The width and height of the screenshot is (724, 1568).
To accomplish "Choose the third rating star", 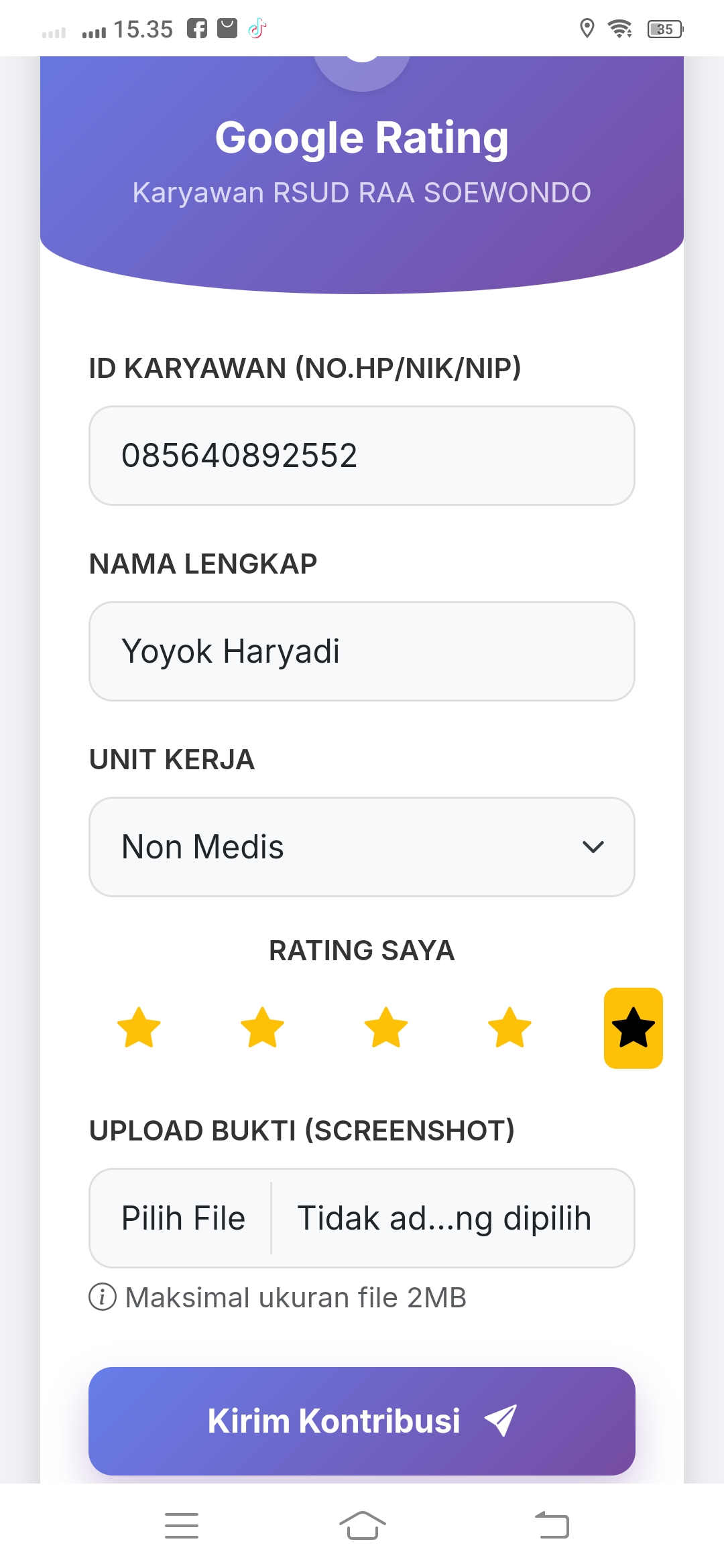I will pos(386,1028).
